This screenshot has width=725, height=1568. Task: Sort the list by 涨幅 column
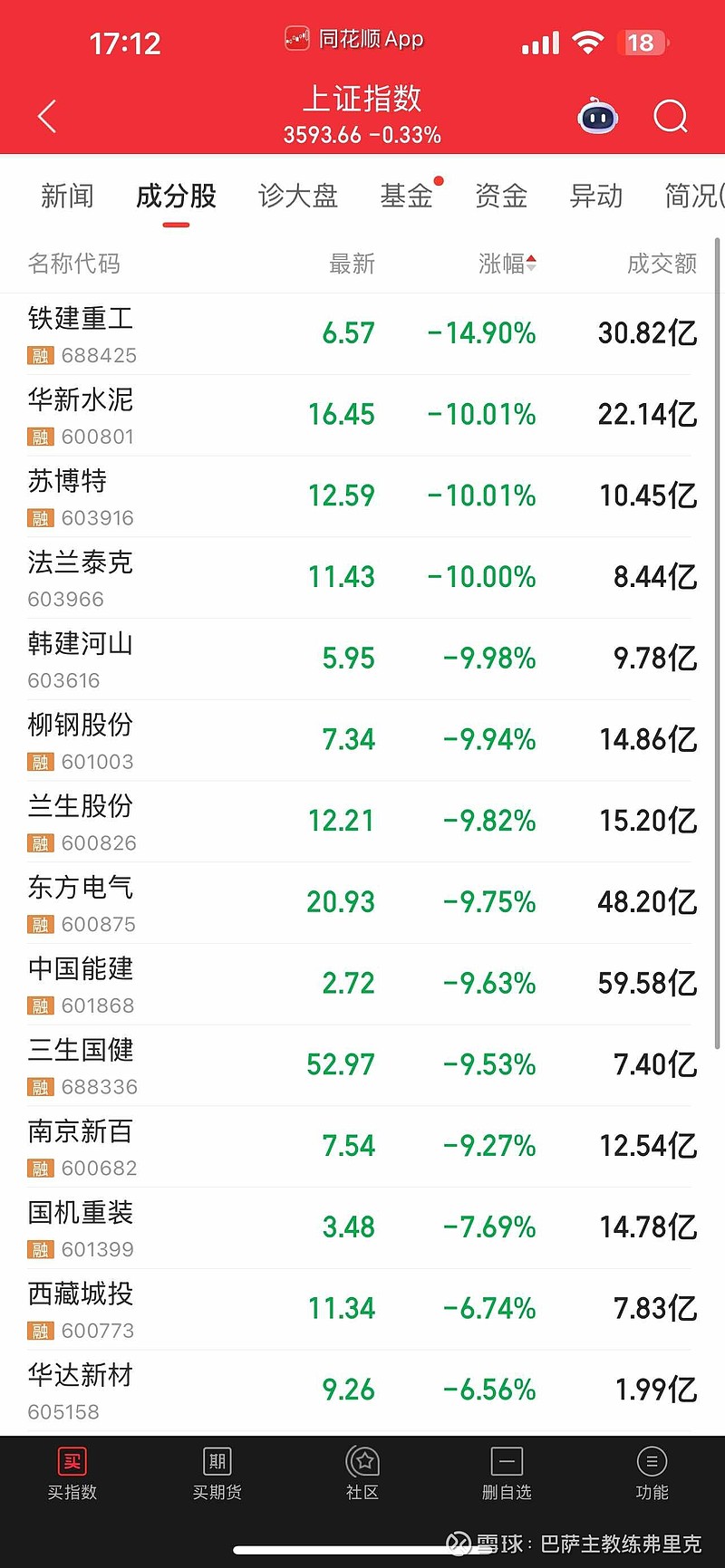[507, 264]
